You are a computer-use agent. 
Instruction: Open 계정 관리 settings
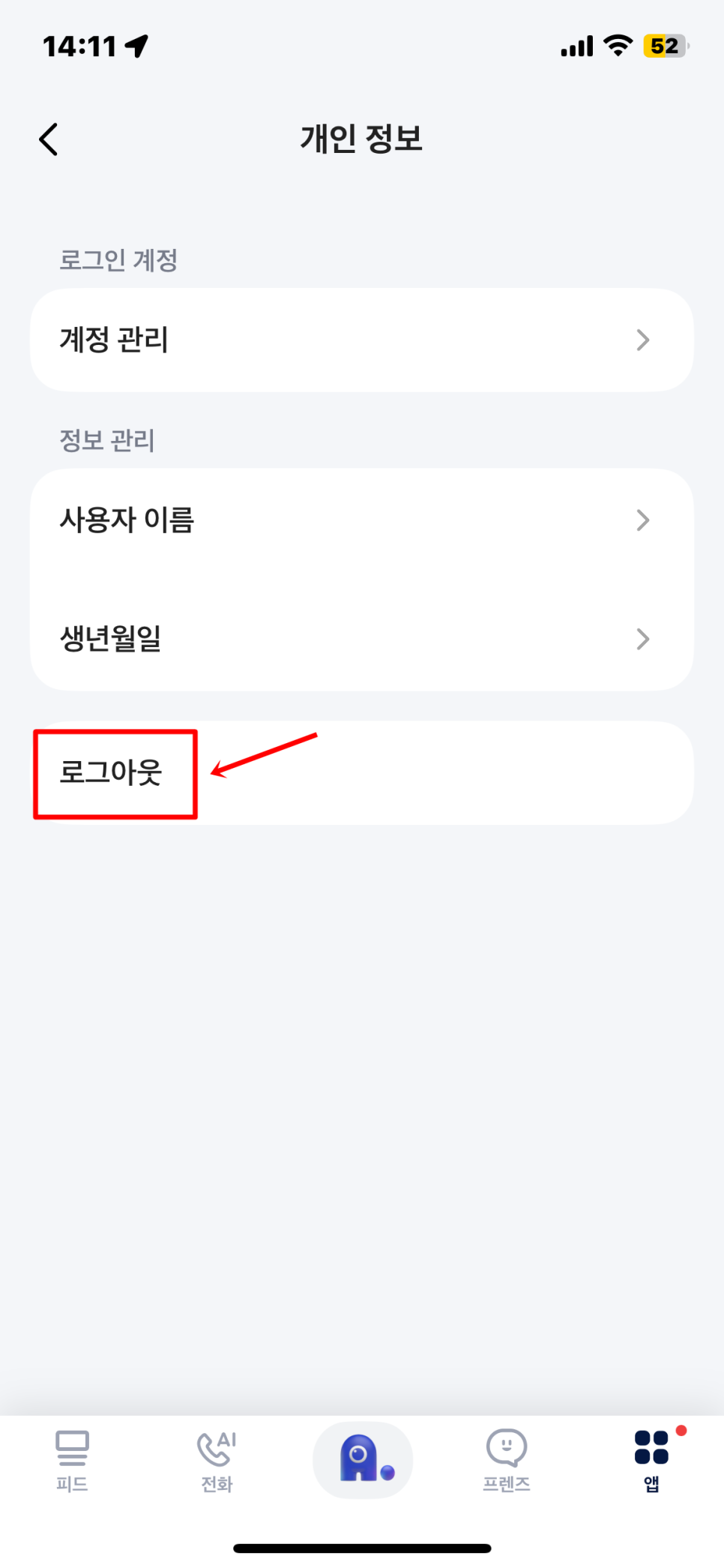(362, 340)
